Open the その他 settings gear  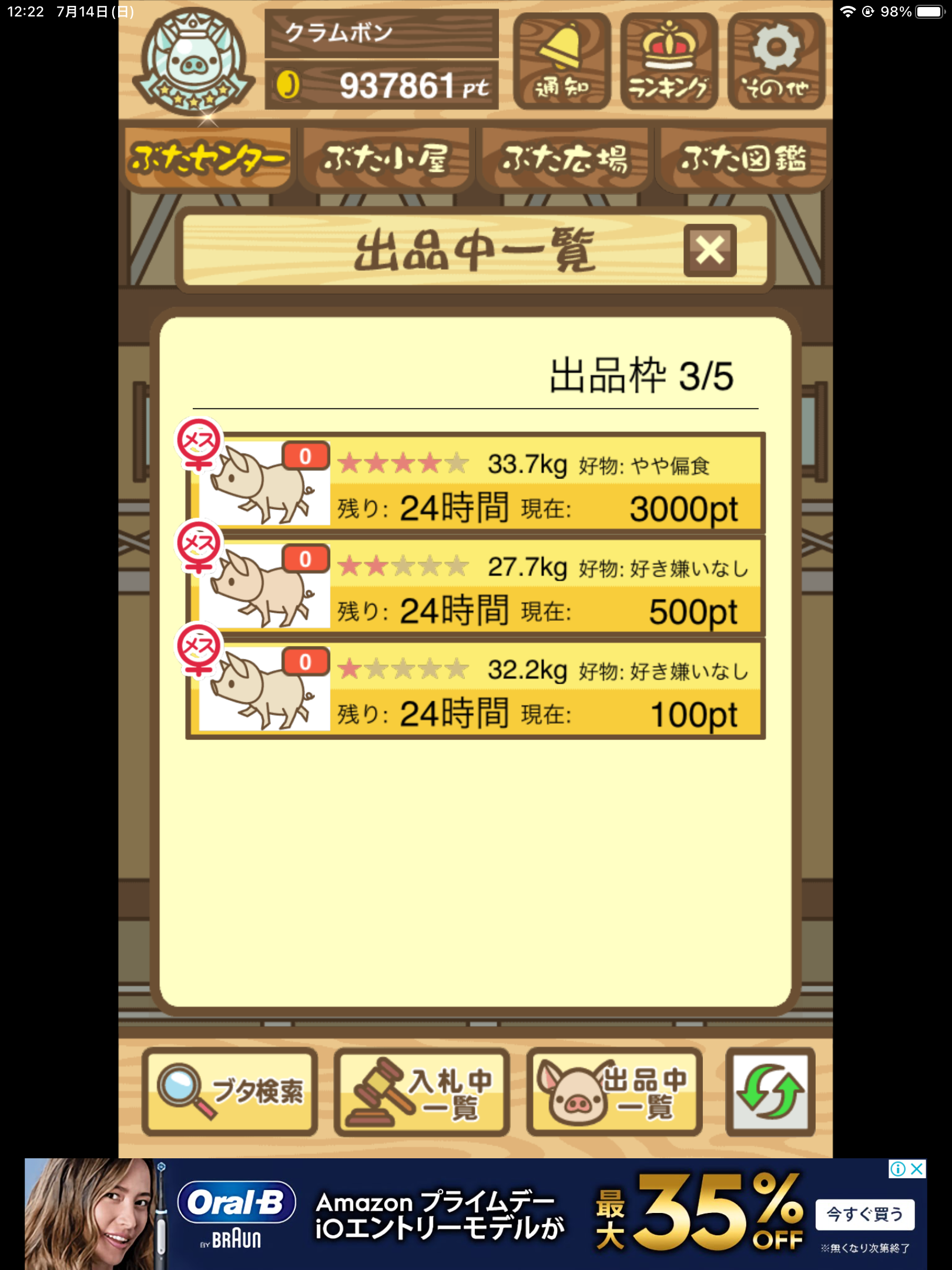[x=776, y=61]
